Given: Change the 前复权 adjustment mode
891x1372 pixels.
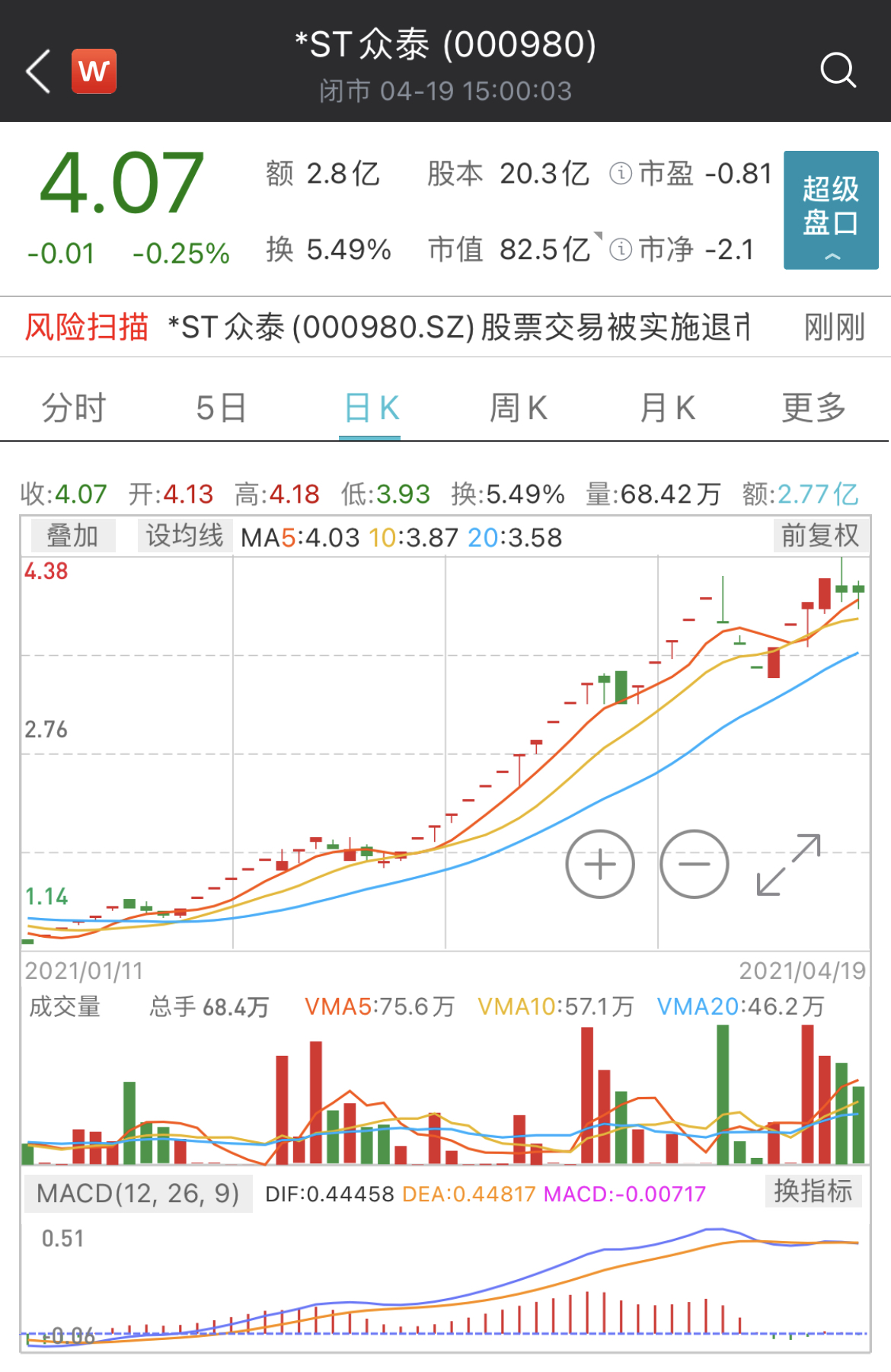Looking at the screenshot, I should click(x=820, y=536).
